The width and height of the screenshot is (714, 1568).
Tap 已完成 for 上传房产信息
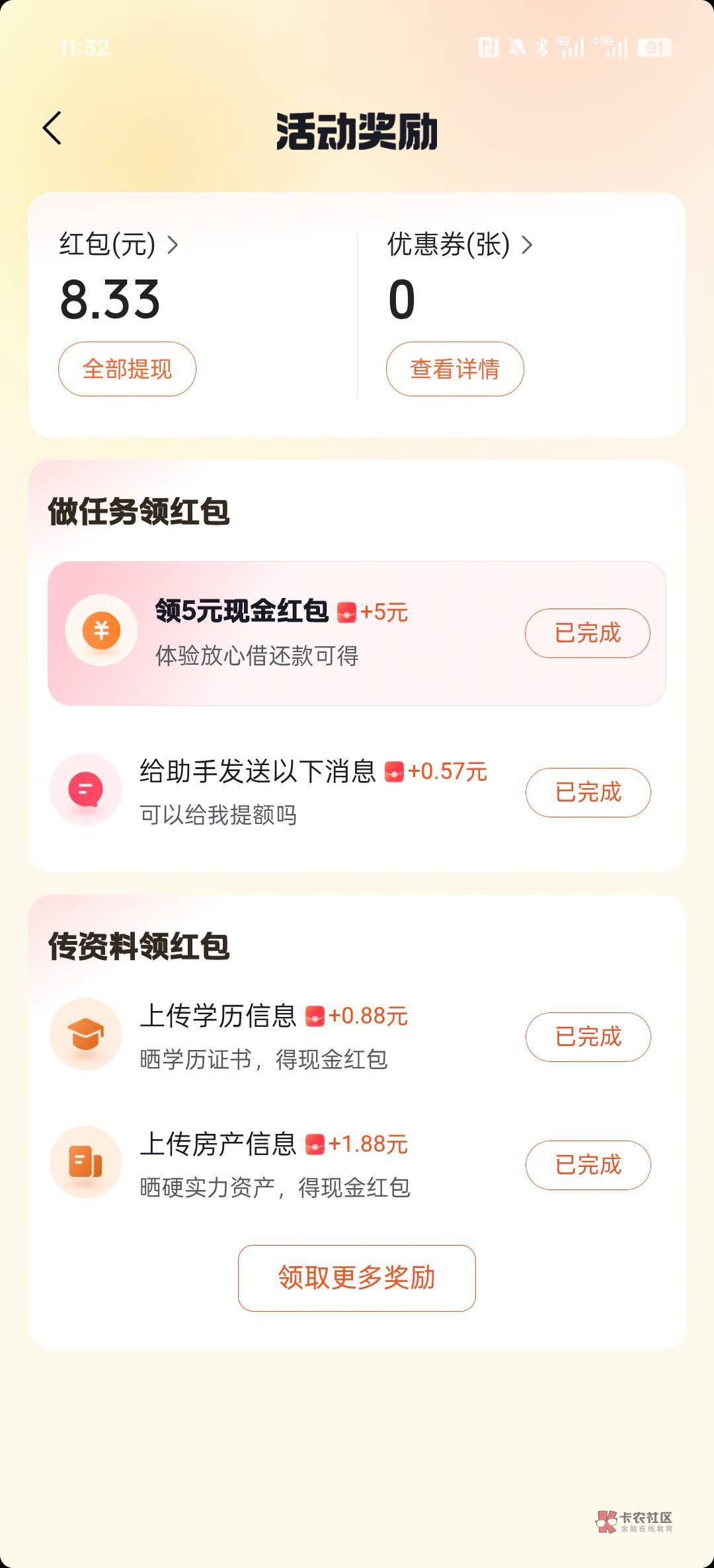(588, 1165)
